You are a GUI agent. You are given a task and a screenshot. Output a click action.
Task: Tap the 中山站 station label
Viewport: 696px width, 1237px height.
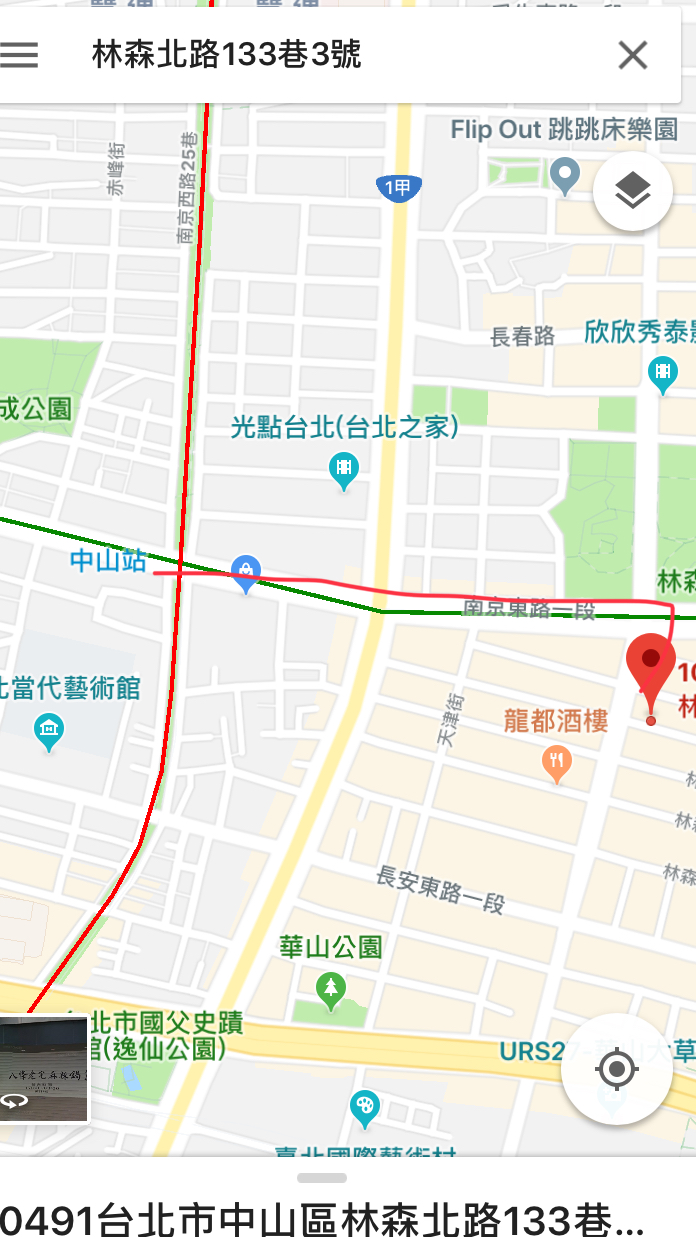108,560
